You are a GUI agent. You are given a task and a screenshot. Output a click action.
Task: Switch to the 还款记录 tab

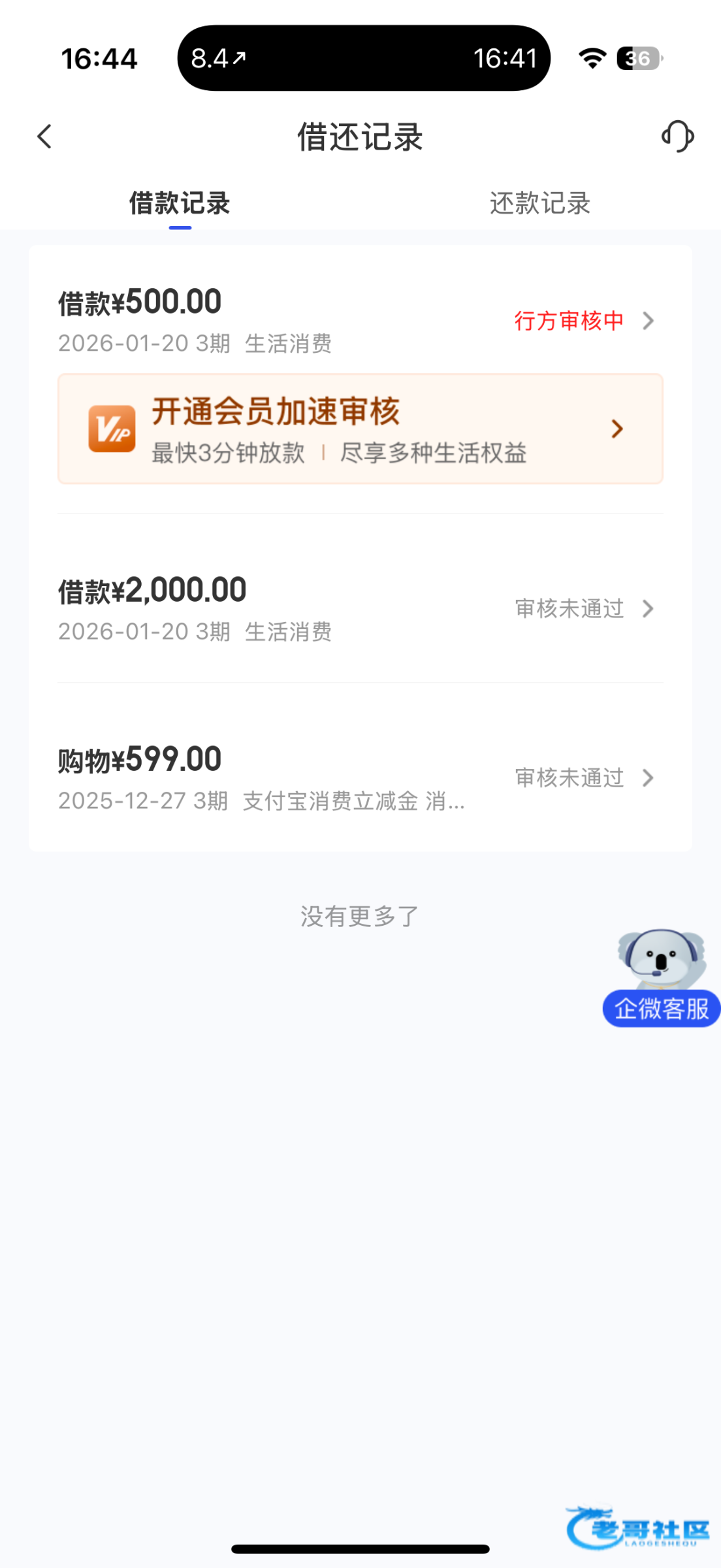(x=539, y=203)
